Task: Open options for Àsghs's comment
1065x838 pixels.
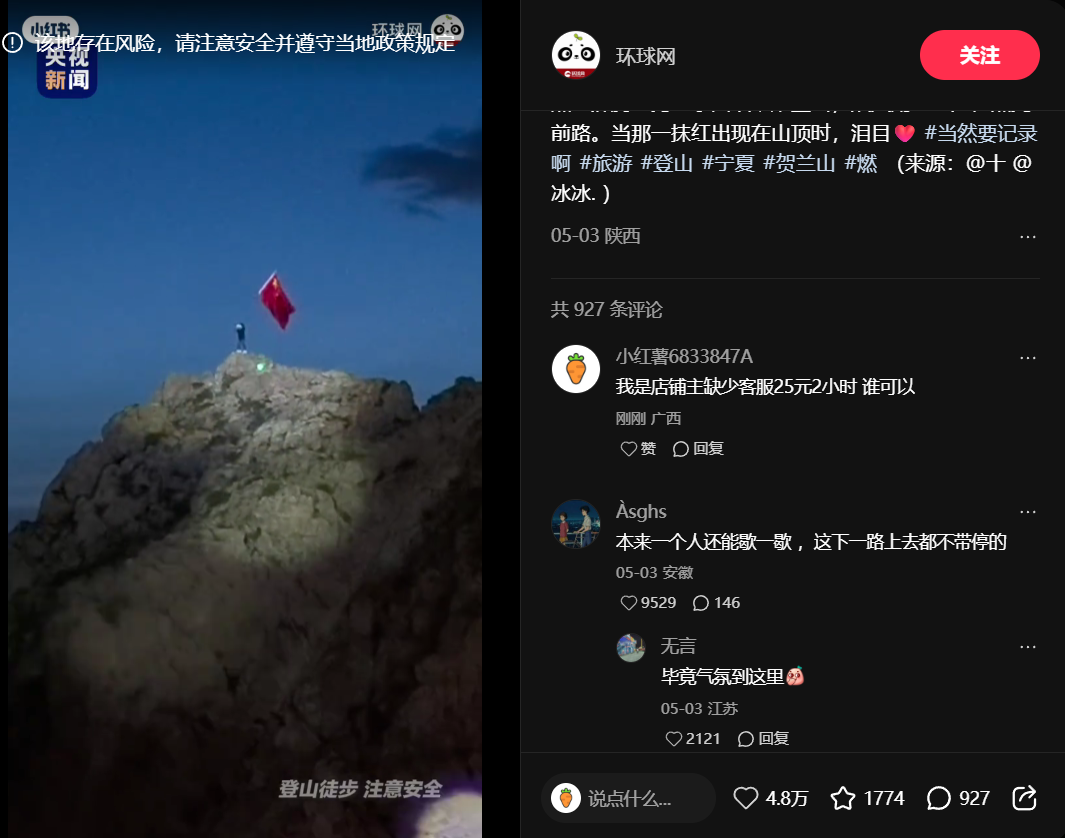Action: point(1027,512)
